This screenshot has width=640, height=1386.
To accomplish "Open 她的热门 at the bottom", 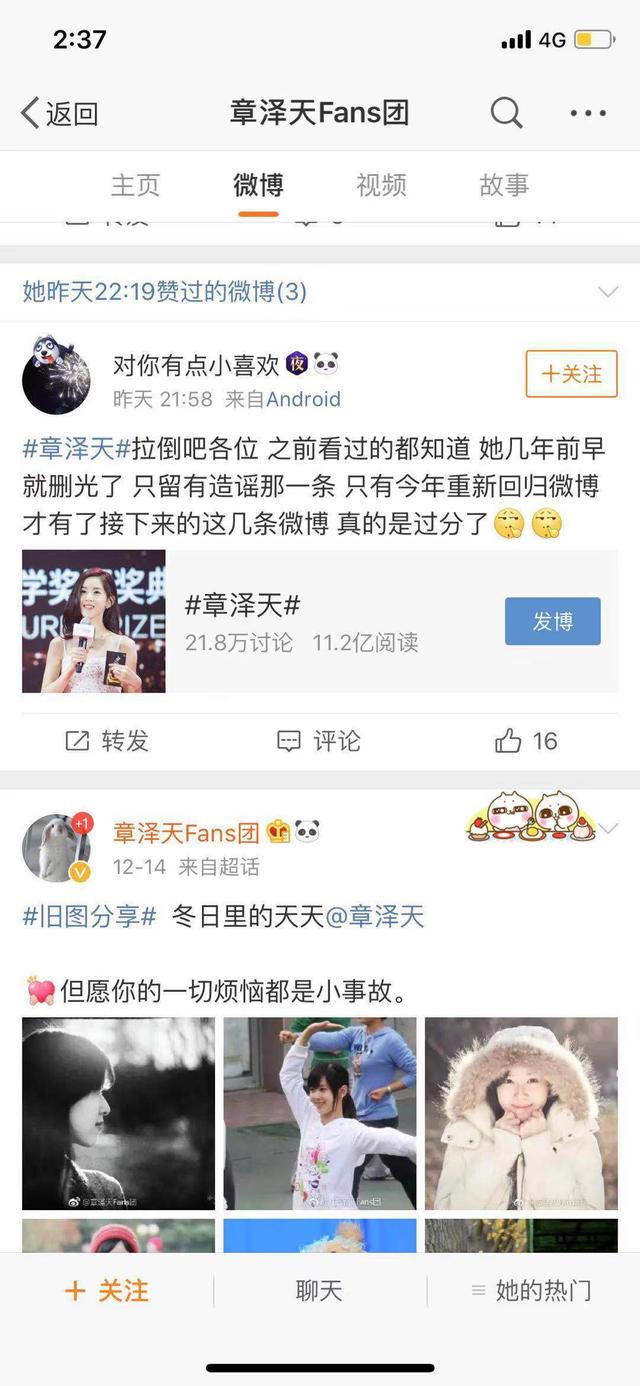I will 531,1291.
